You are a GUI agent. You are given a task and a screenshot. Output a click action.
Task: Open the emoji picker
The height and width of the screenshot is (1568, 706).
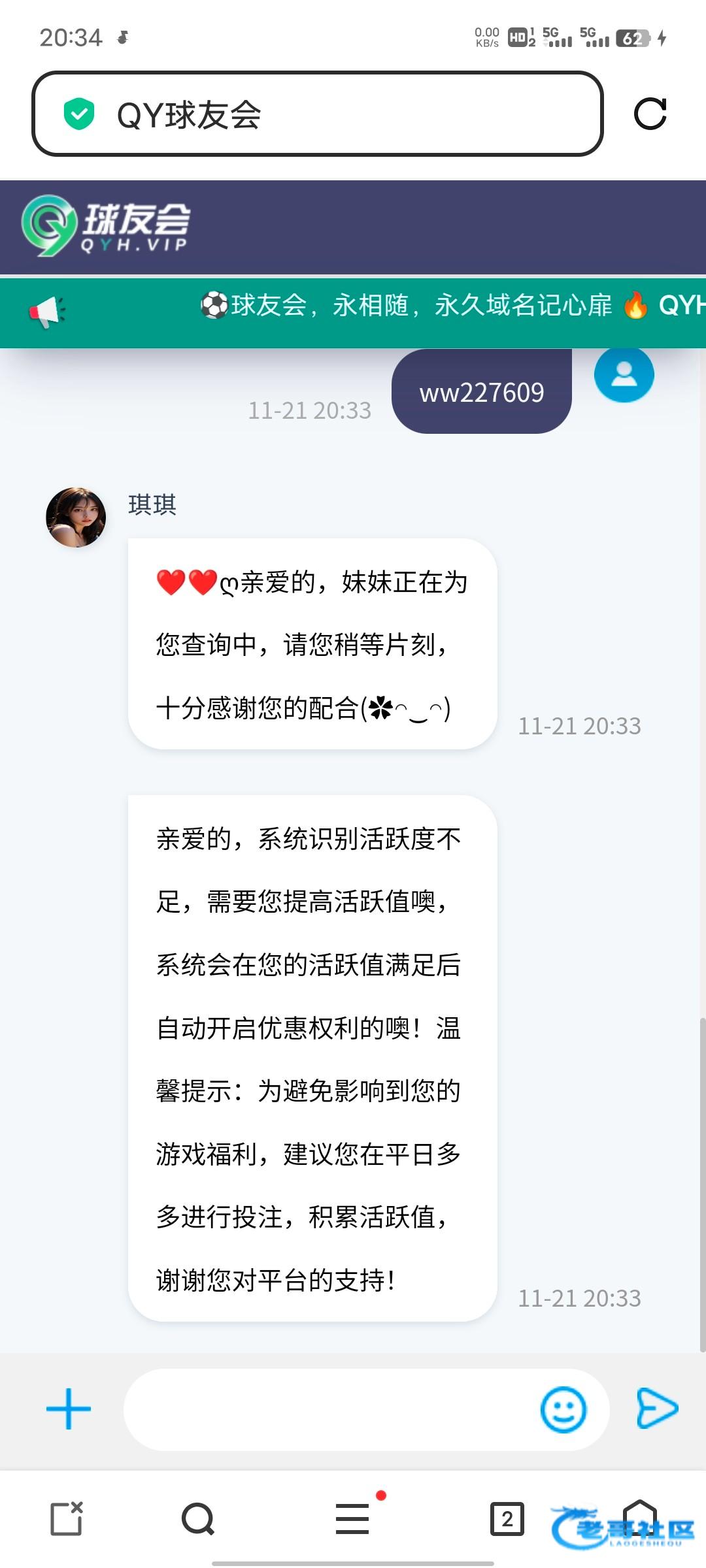point(563,1409)
